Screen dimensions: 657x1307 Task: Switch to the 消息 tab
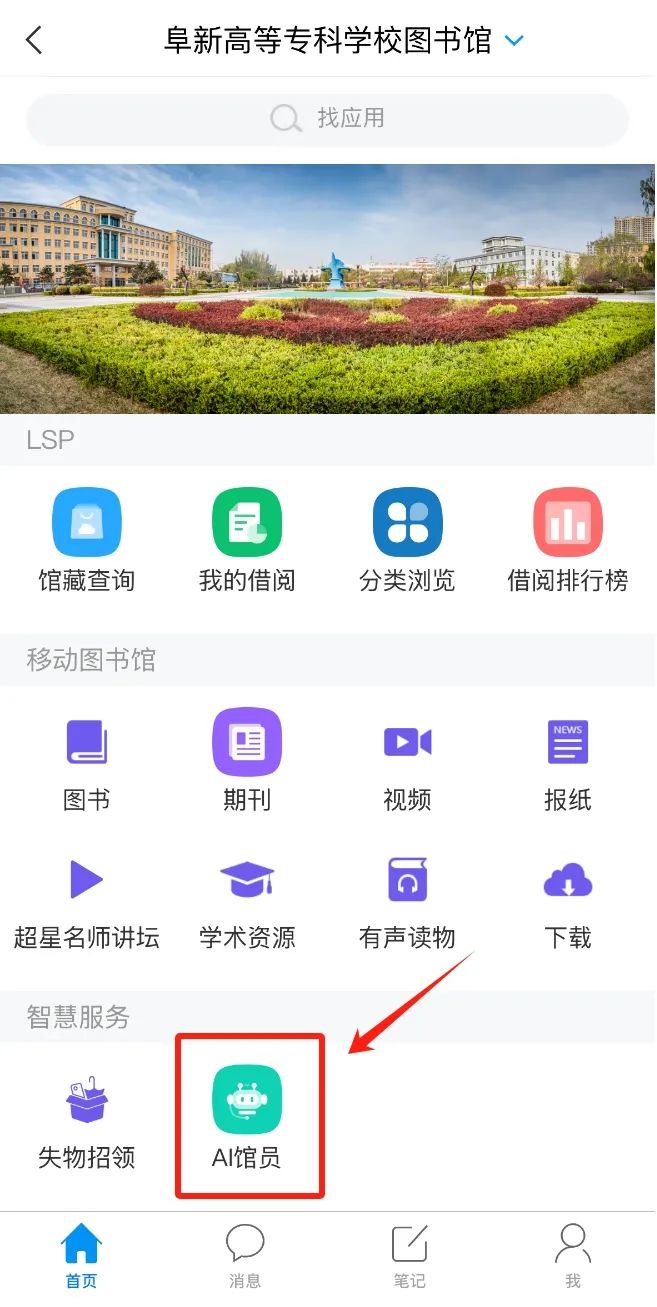[245, 1257]
